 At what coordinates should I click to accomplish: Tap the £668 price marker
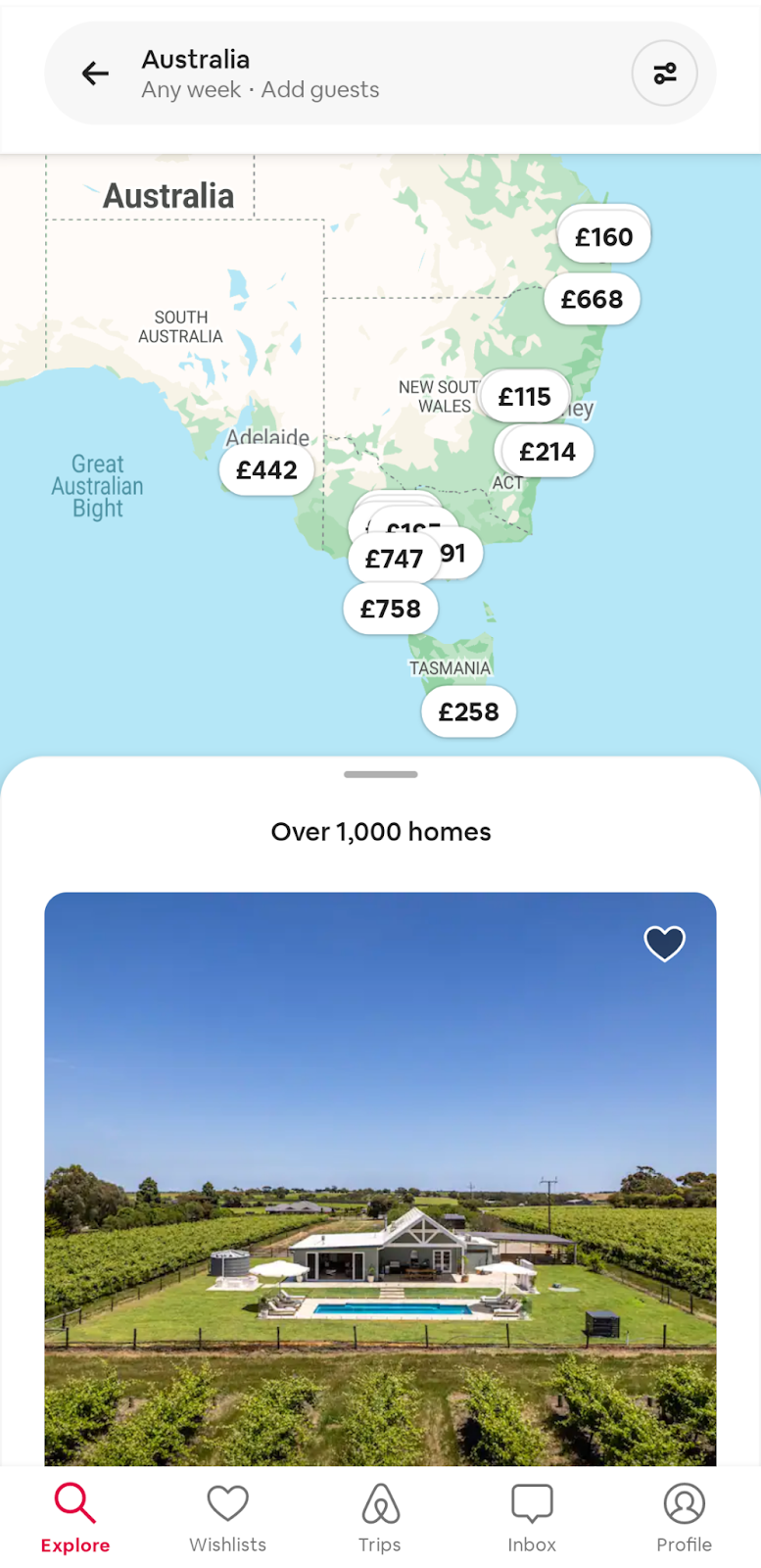[x=592, y=299]
